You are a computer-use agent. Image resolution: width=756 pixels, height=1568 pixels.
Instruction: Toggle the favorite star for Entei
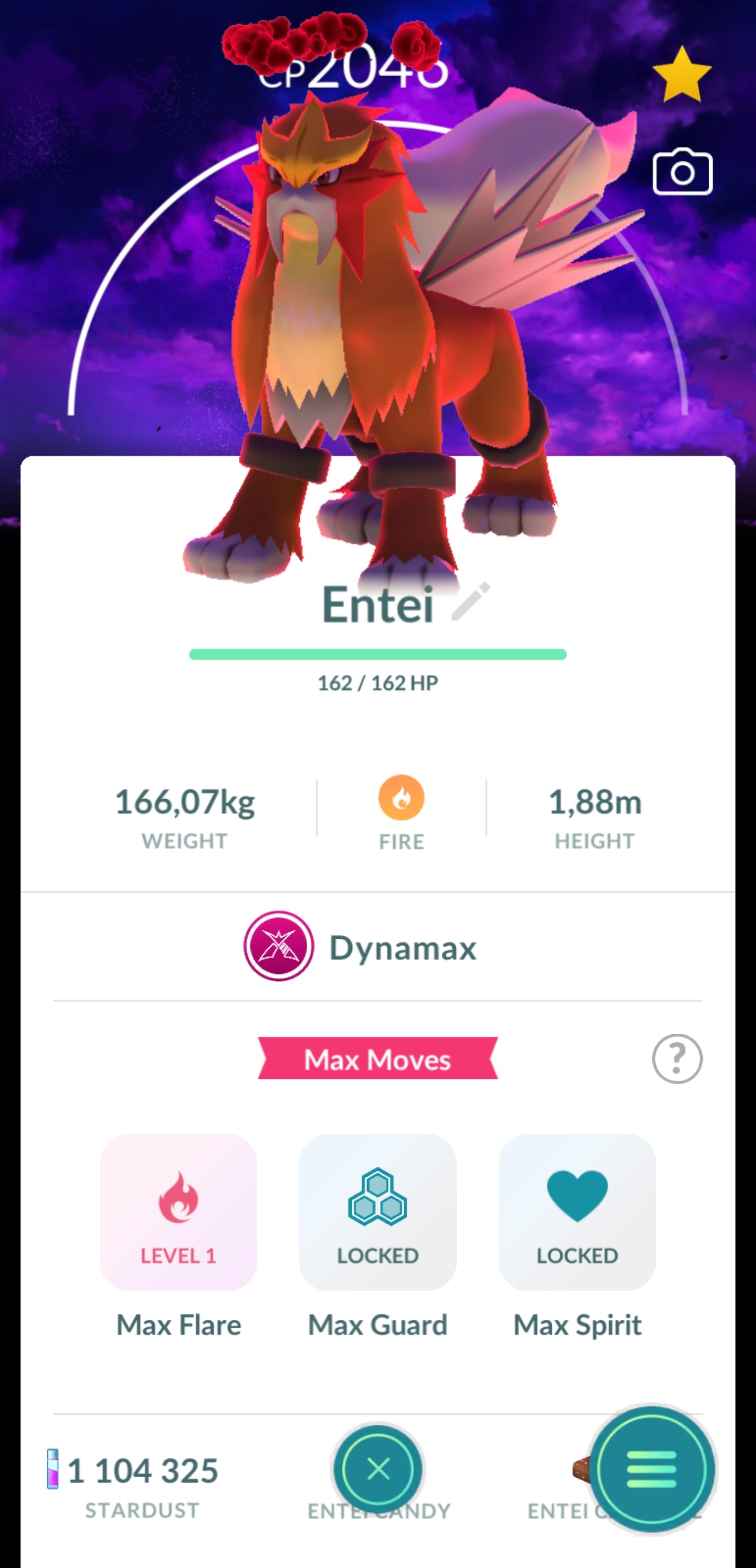pyautogui.click(x=681, y=76)
